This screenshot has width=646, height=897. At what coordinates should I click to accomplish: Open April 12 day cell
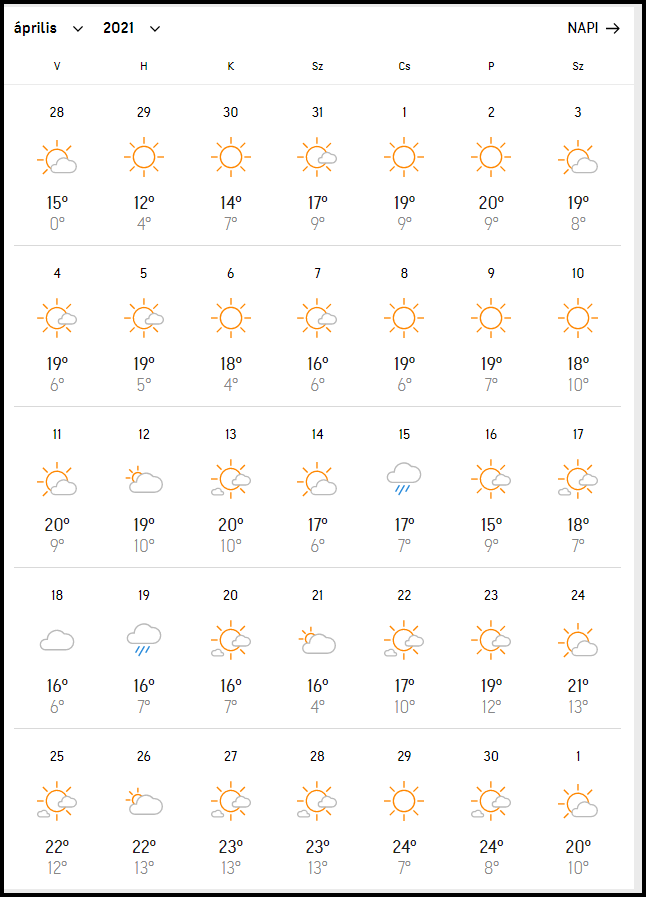coord(144,491)
